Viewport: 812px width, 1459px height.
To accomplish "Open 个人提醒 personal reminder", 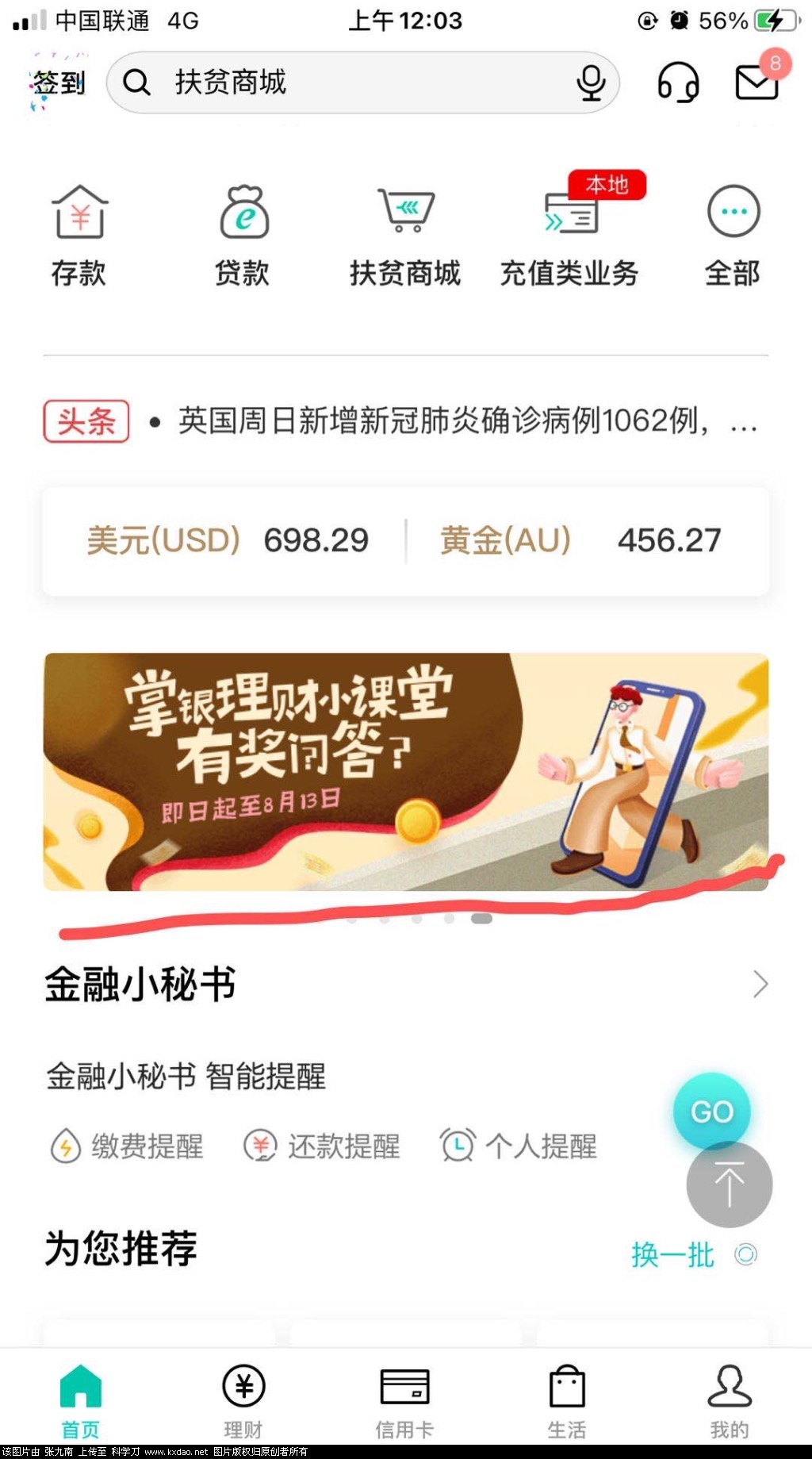I will point(519,1146).
